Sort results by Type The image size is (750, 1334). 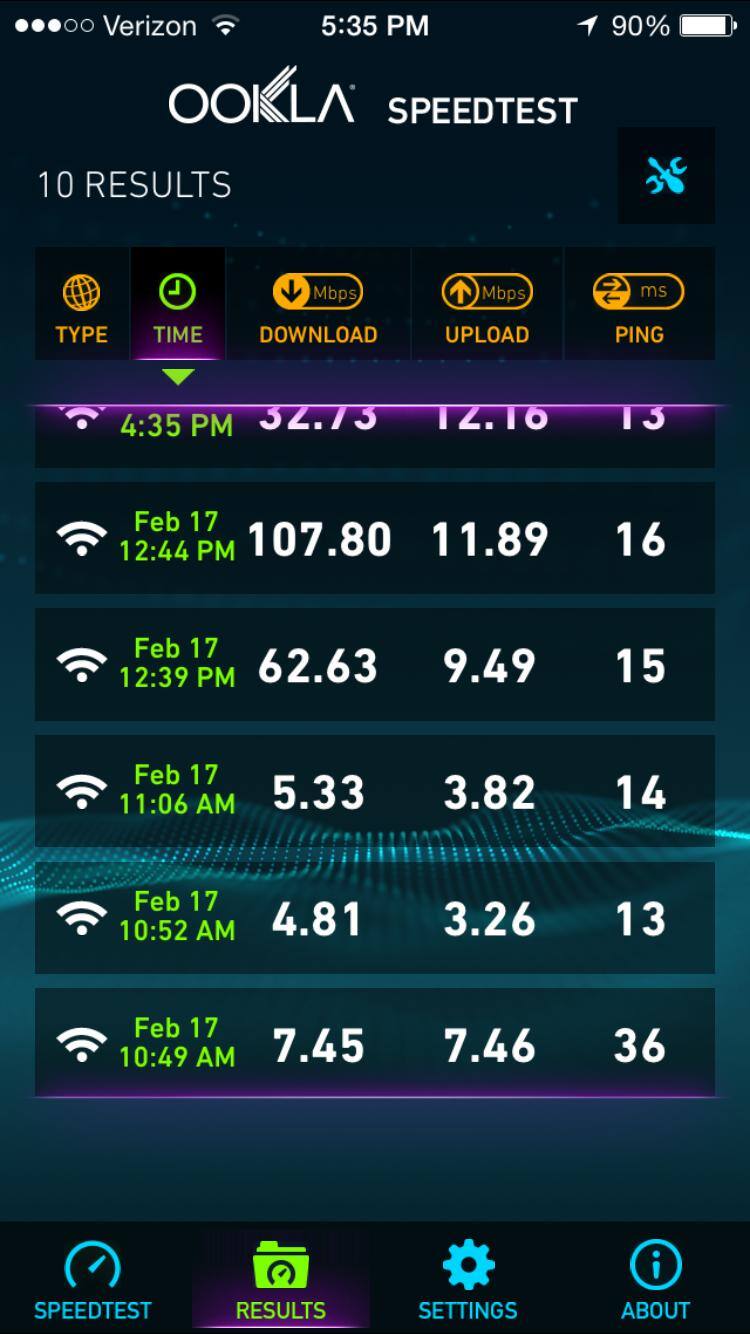(82, 308)
